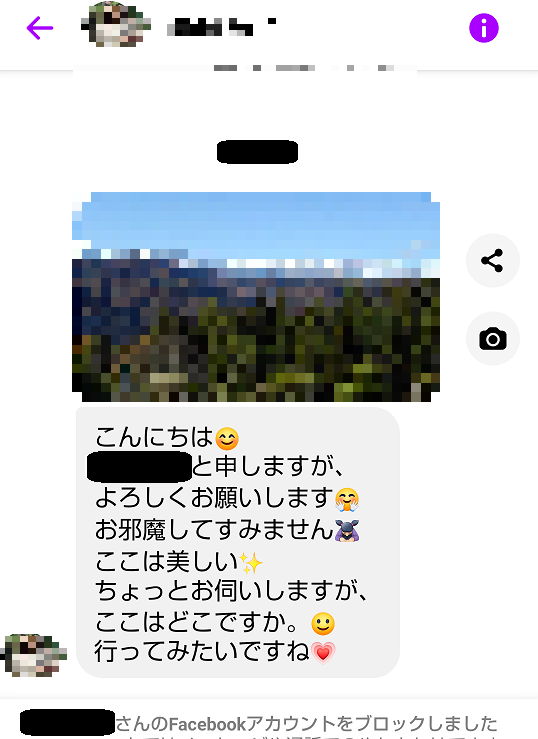Open the conversation info icon
The image size is (538, 739).
pos(483,28)
